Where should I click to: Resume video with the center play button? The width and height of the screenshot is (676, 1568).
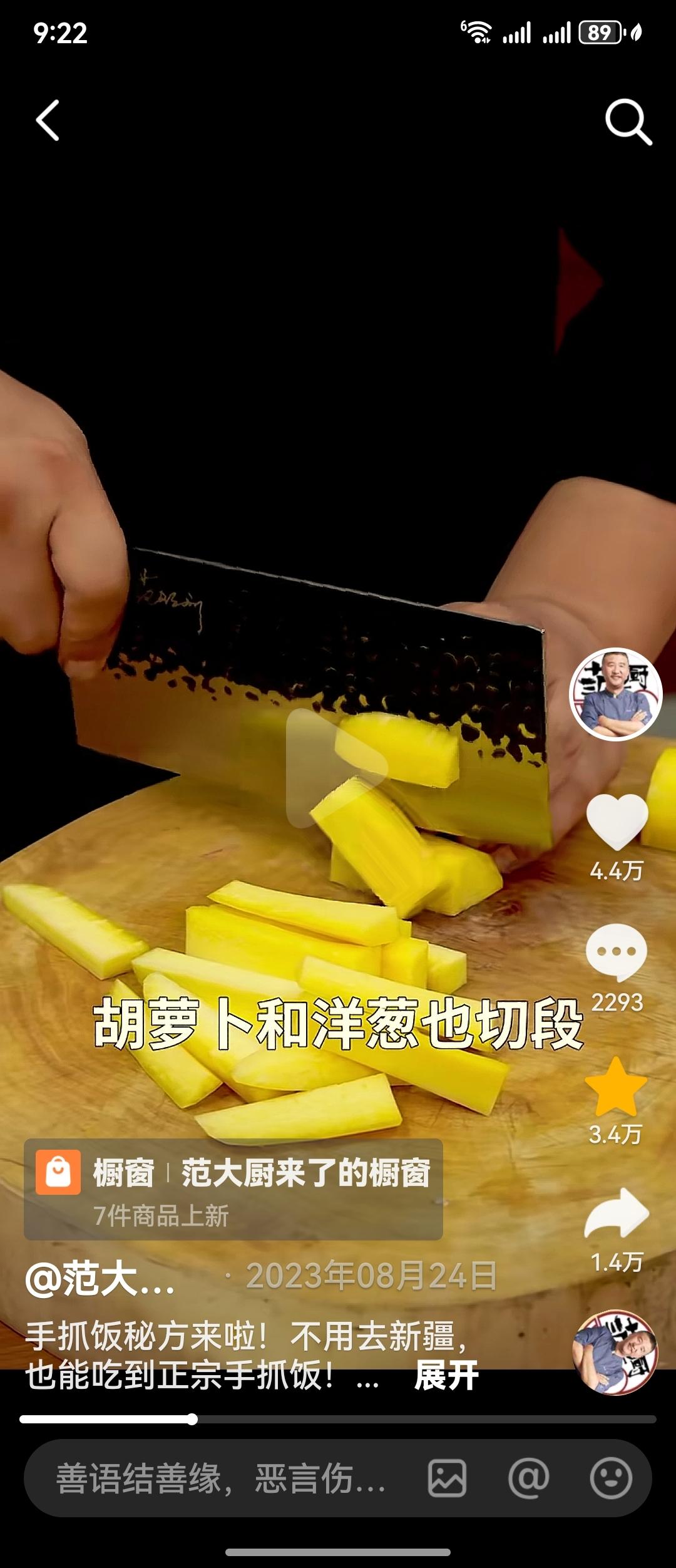point(336,768)
